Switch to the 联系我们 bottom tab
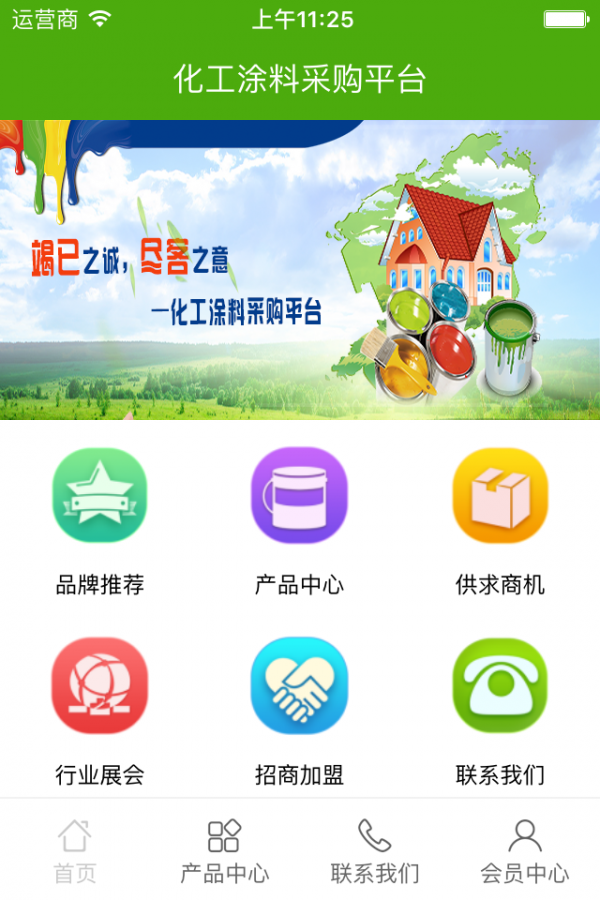The height and width of the screenshot is (900, 600). click(x=375, y=850)
